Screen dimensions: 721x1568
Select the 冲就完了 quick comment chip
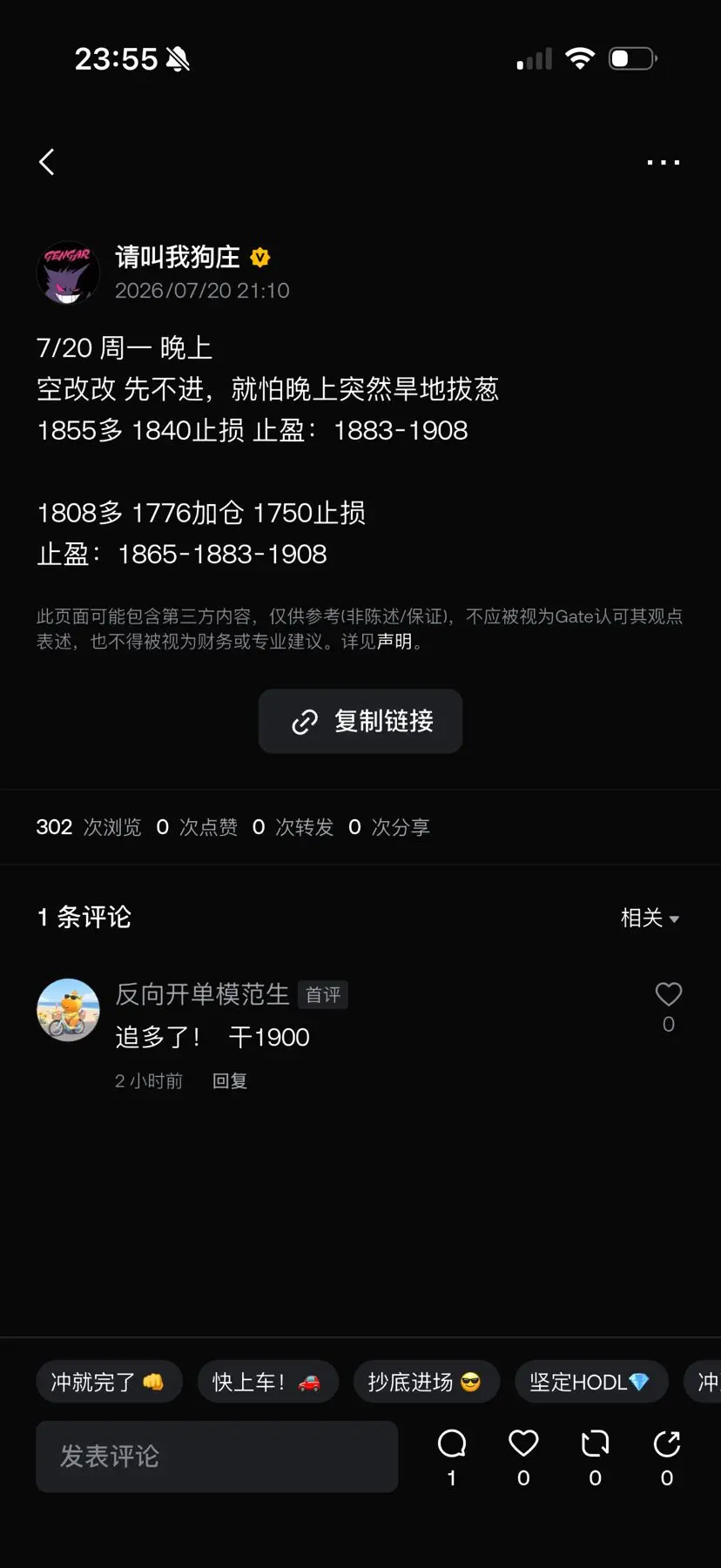(x=109, y=1382)
